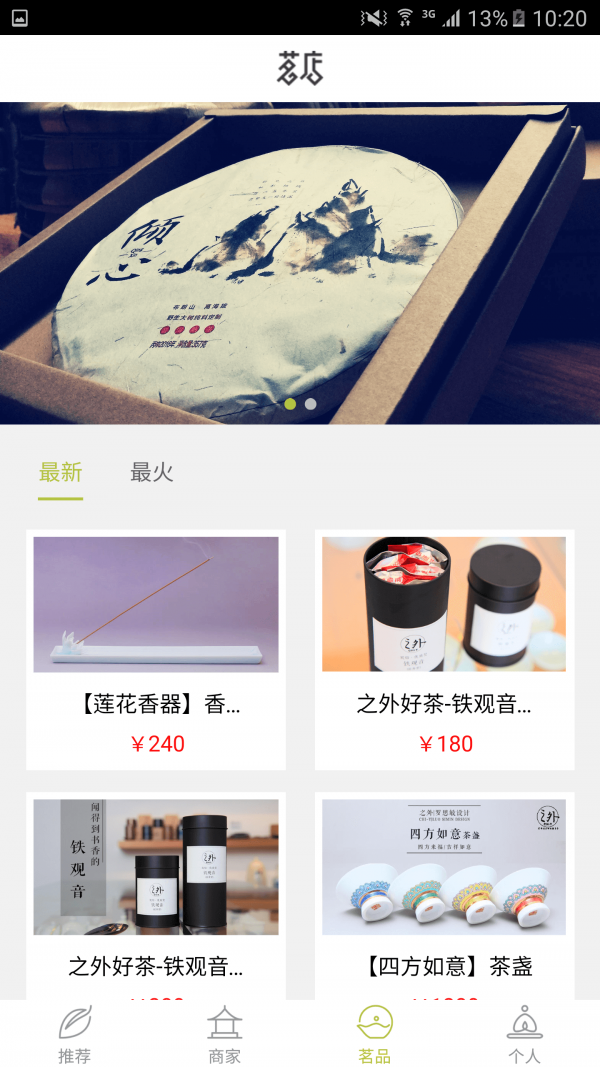
Task: Switch to the 最火 tab
Action: (152, 473)
